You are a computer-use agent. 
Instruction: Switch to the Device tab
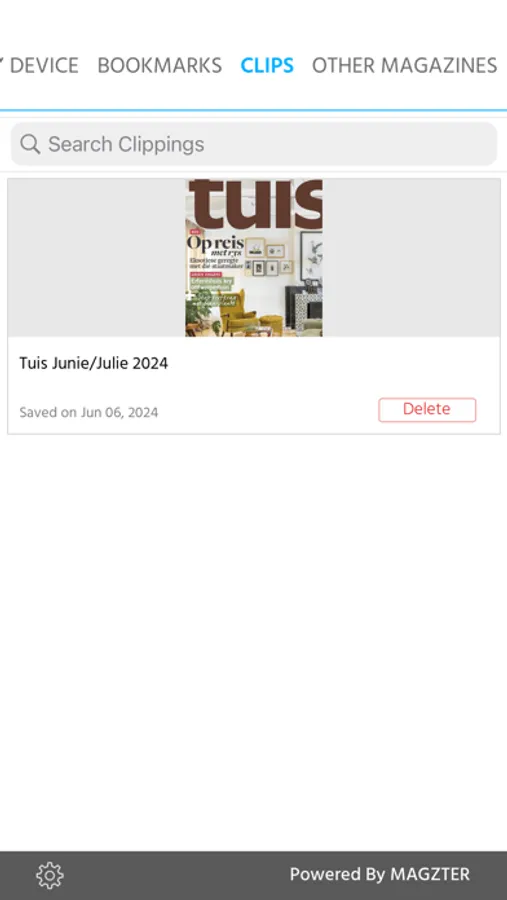[x=44, y=65]
